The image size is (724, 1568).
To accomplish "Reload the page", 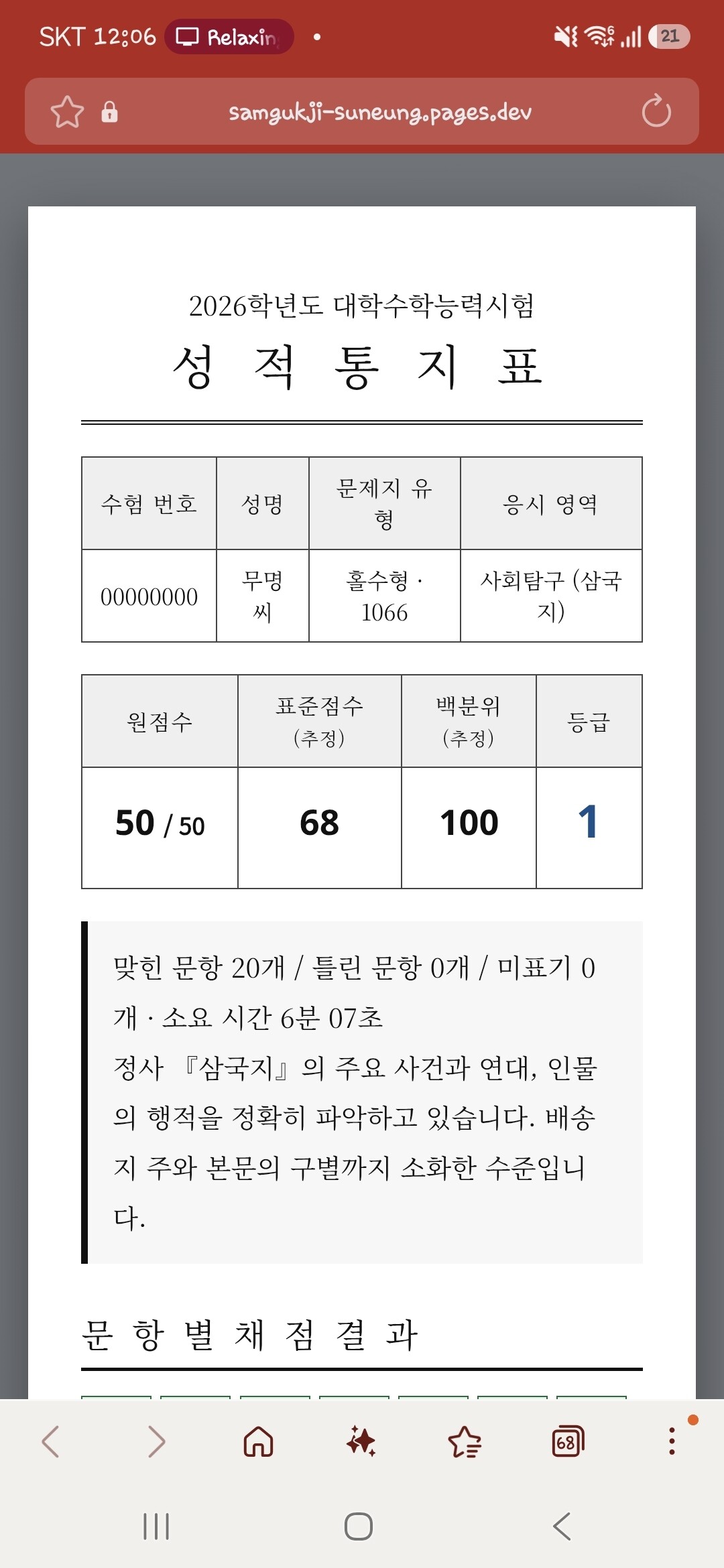I will [x=656, y=111].
